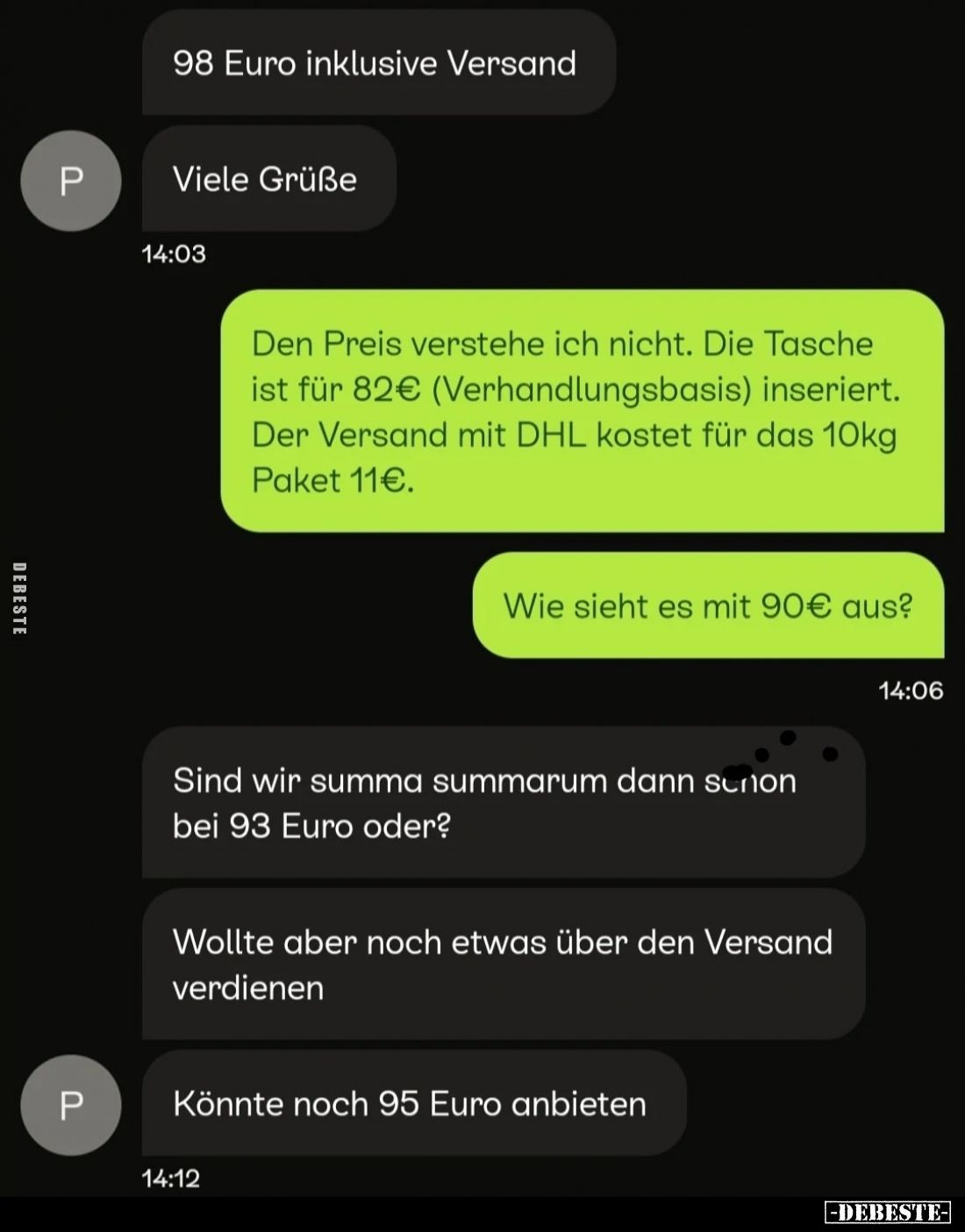Select the '98 Euro inklusive Versand' message
The width and height of the screenshot is (965, 1232).
(x=377, y=62)
